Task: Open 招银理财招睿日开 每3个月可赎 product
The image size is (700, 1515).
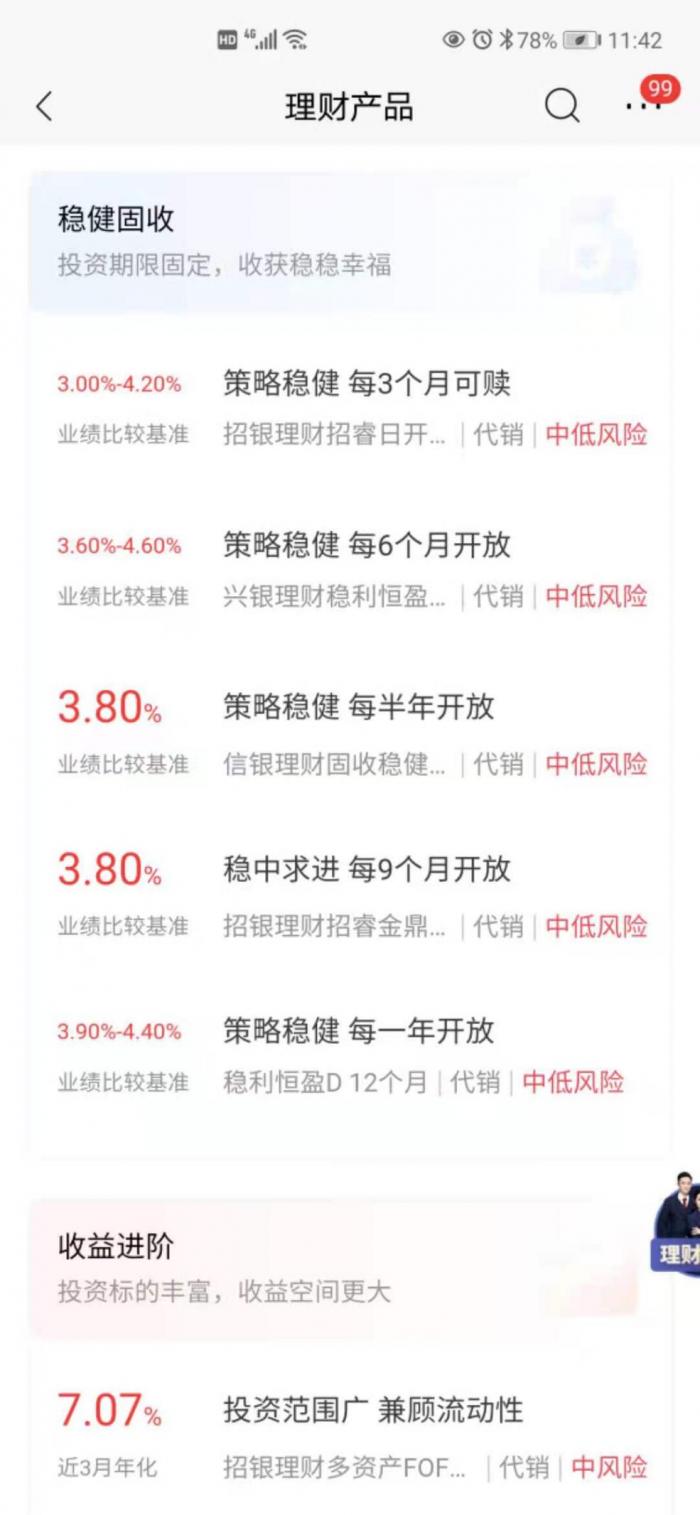Action: [x=350, y=409]
